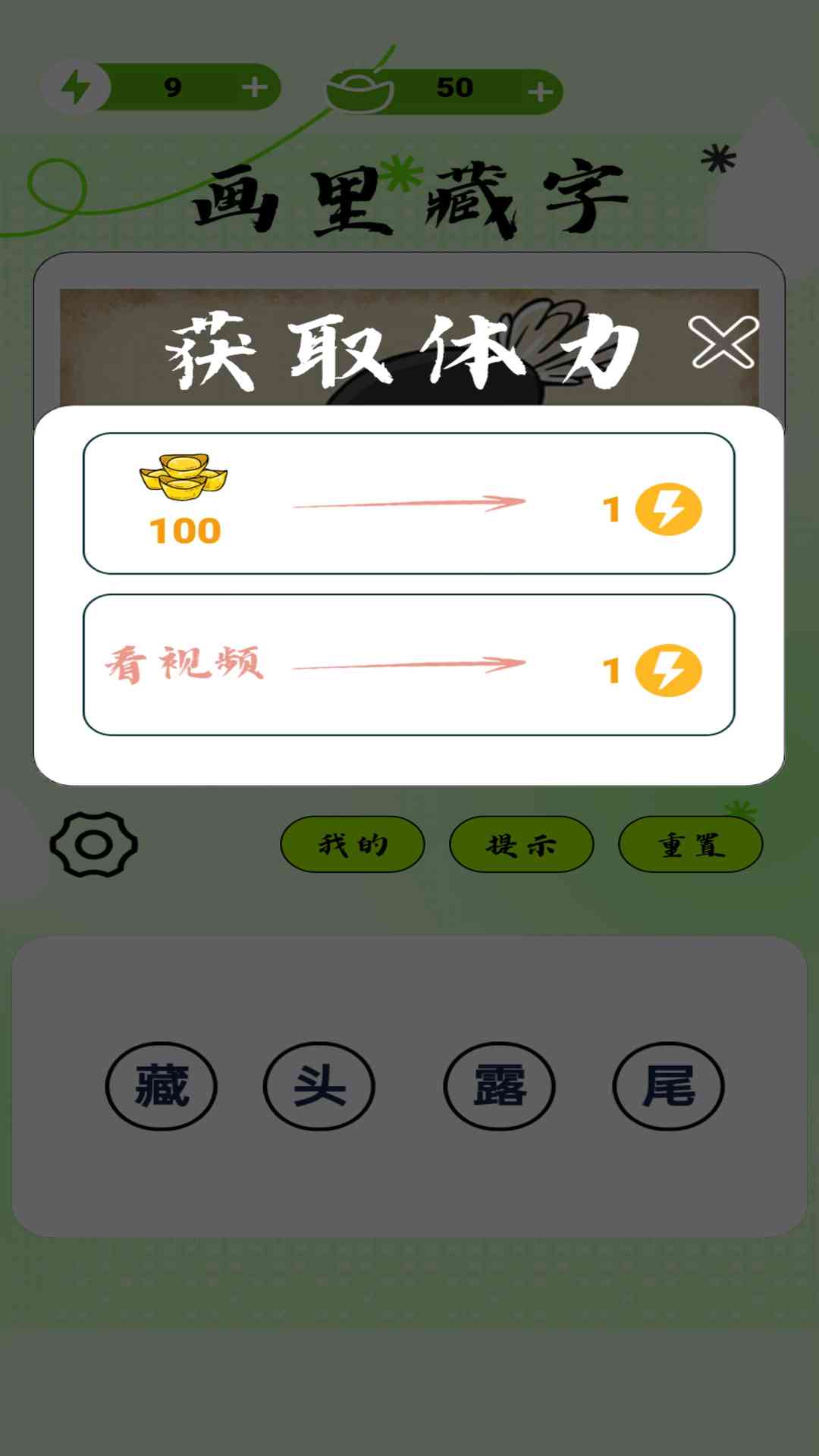Viewport: 819px width, 1456px height.
Task: Switch to the 我的 section
Action: 353,844
